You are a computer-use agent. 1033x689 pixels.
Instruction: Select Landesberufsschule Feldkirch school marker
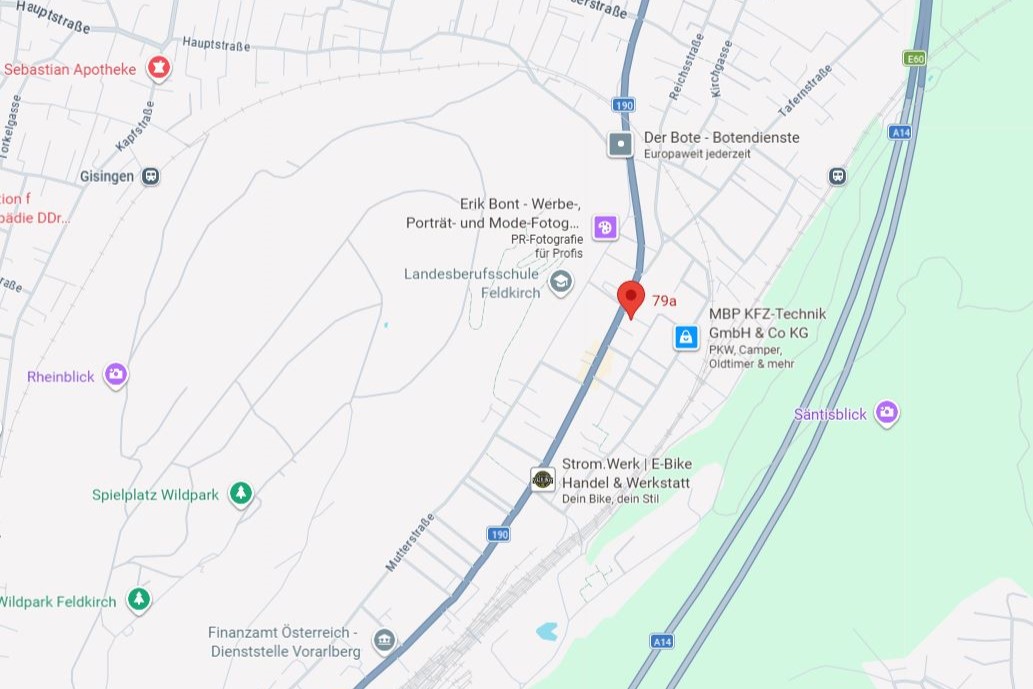click(x=561, y=283)
